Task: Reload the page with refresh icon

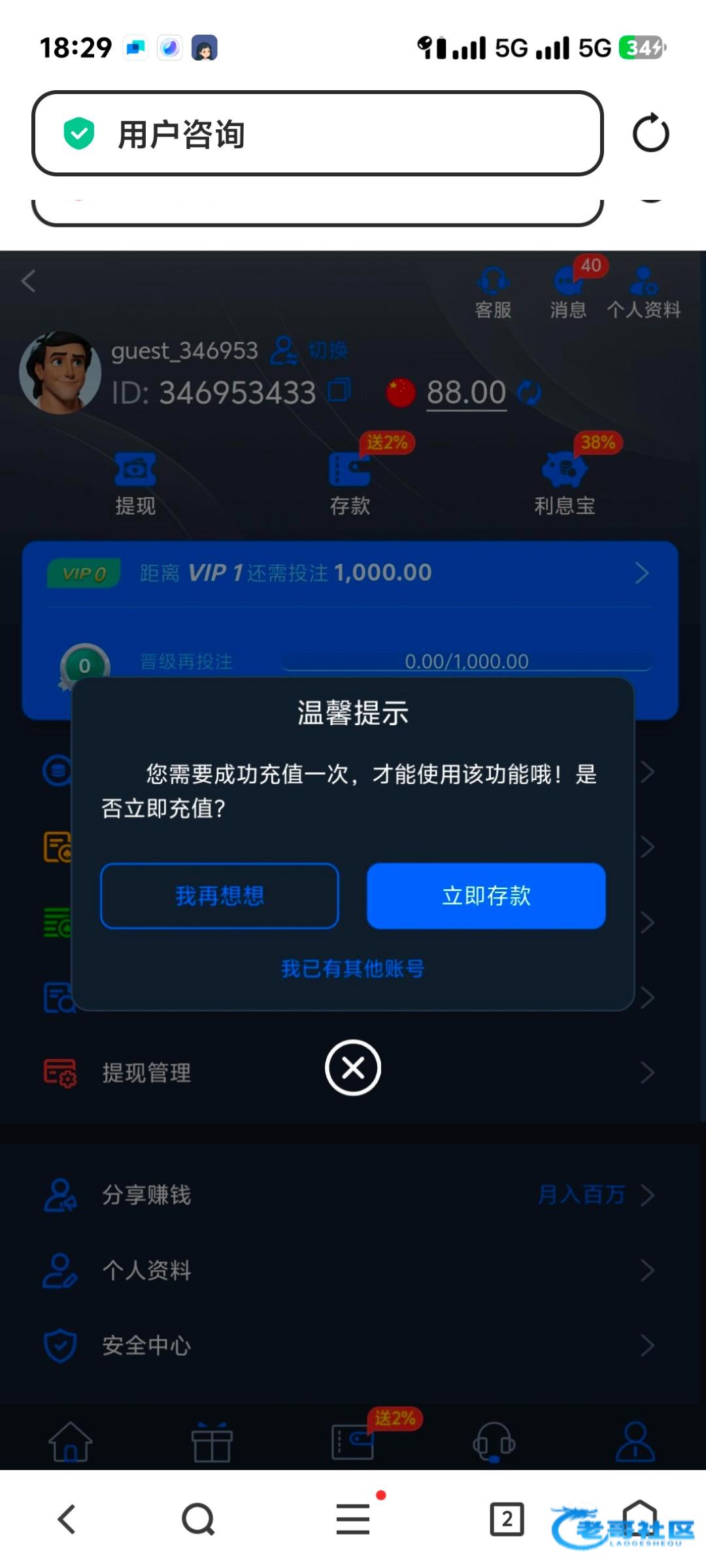Action: (x=650, y=134)
